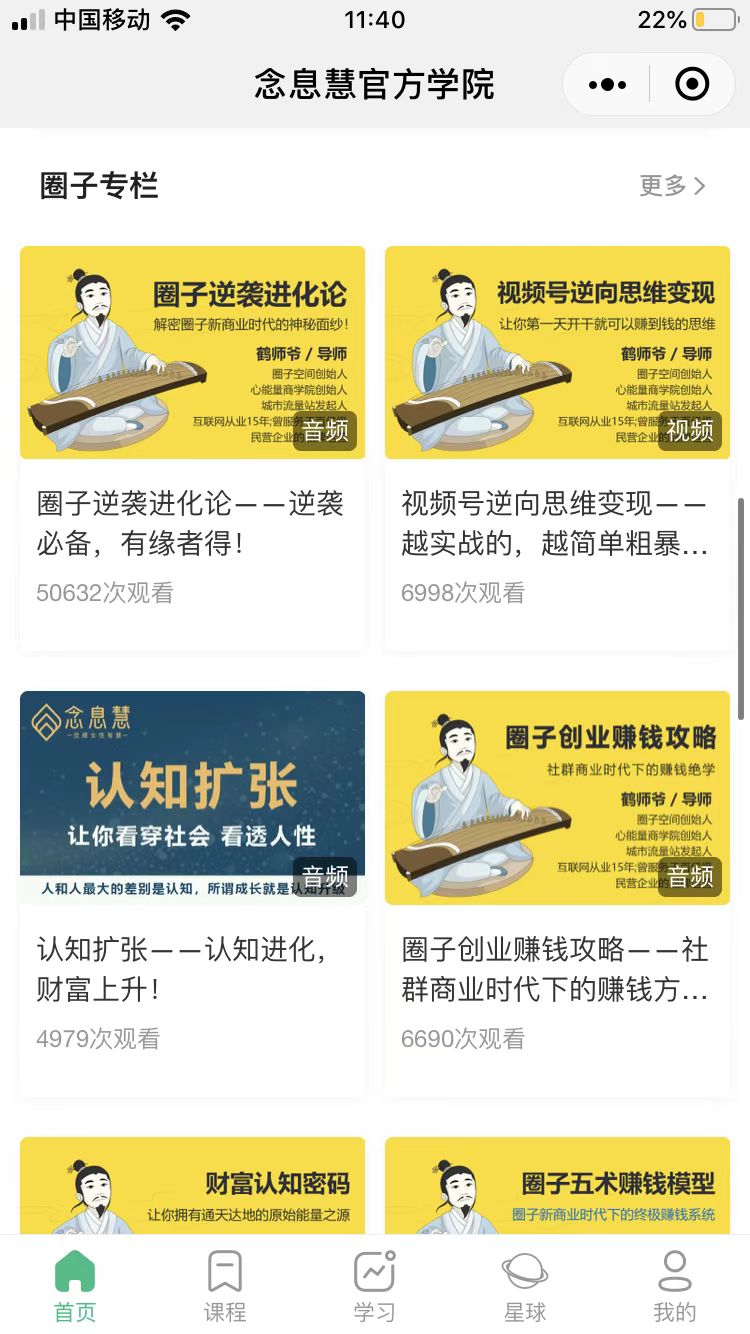750x1334 pixels.
Task: Open the 圈子五术赚钱模型 course card
Action: tap(557, 1185)
